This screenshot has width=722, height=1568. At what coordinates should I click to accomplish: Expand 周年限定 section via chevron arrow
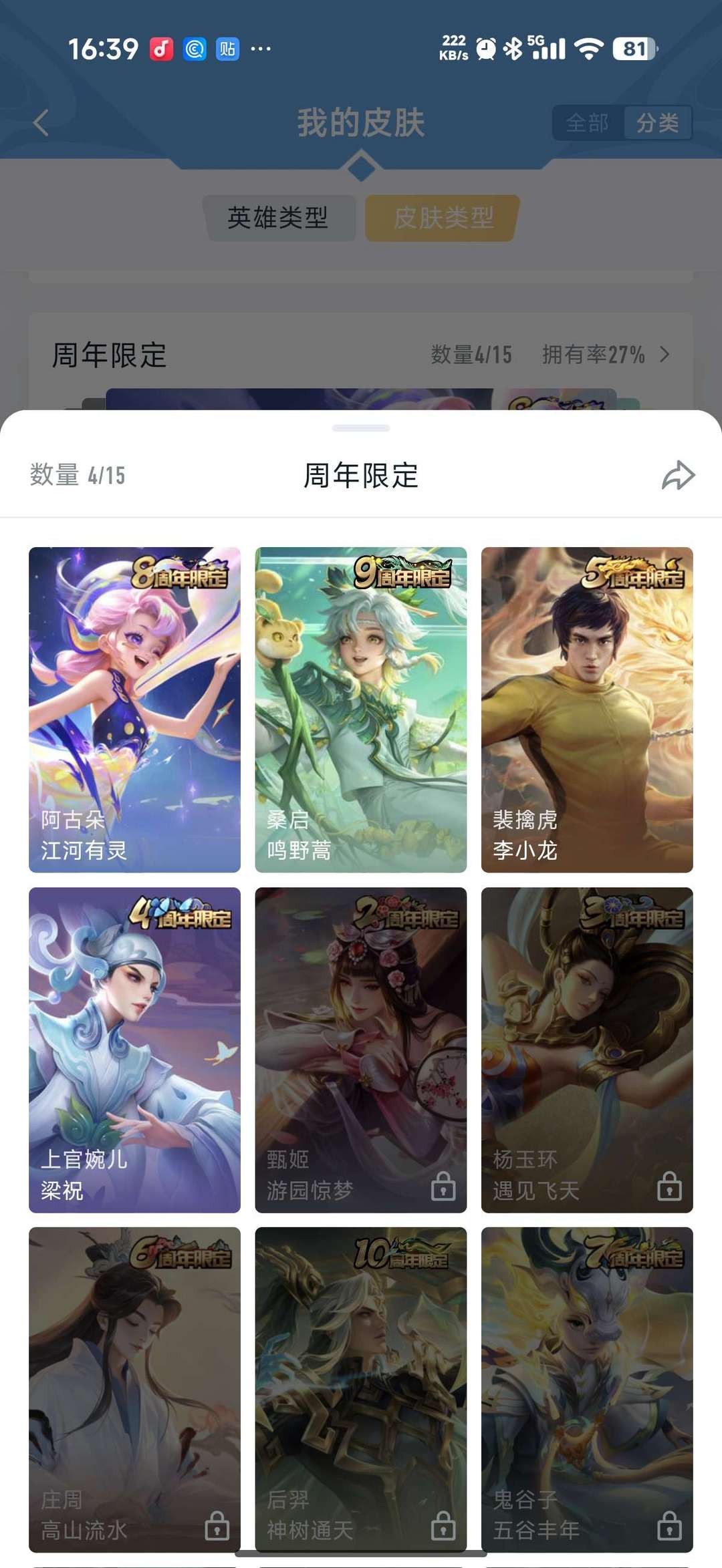[x=665, y=354]
